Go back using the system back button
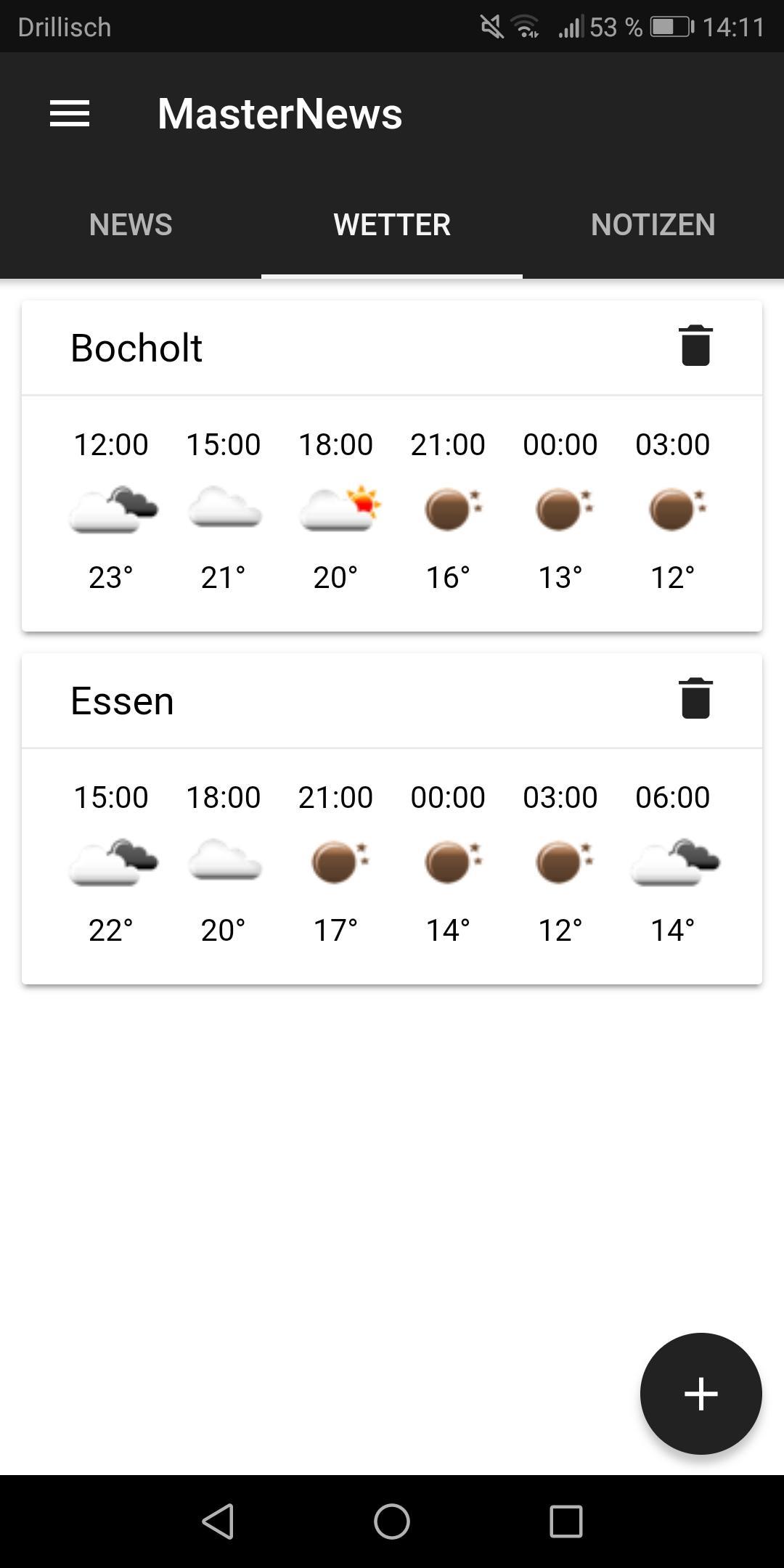Image resolution: width=784 pixels, height=1568 pixels. pos(218,1521)
